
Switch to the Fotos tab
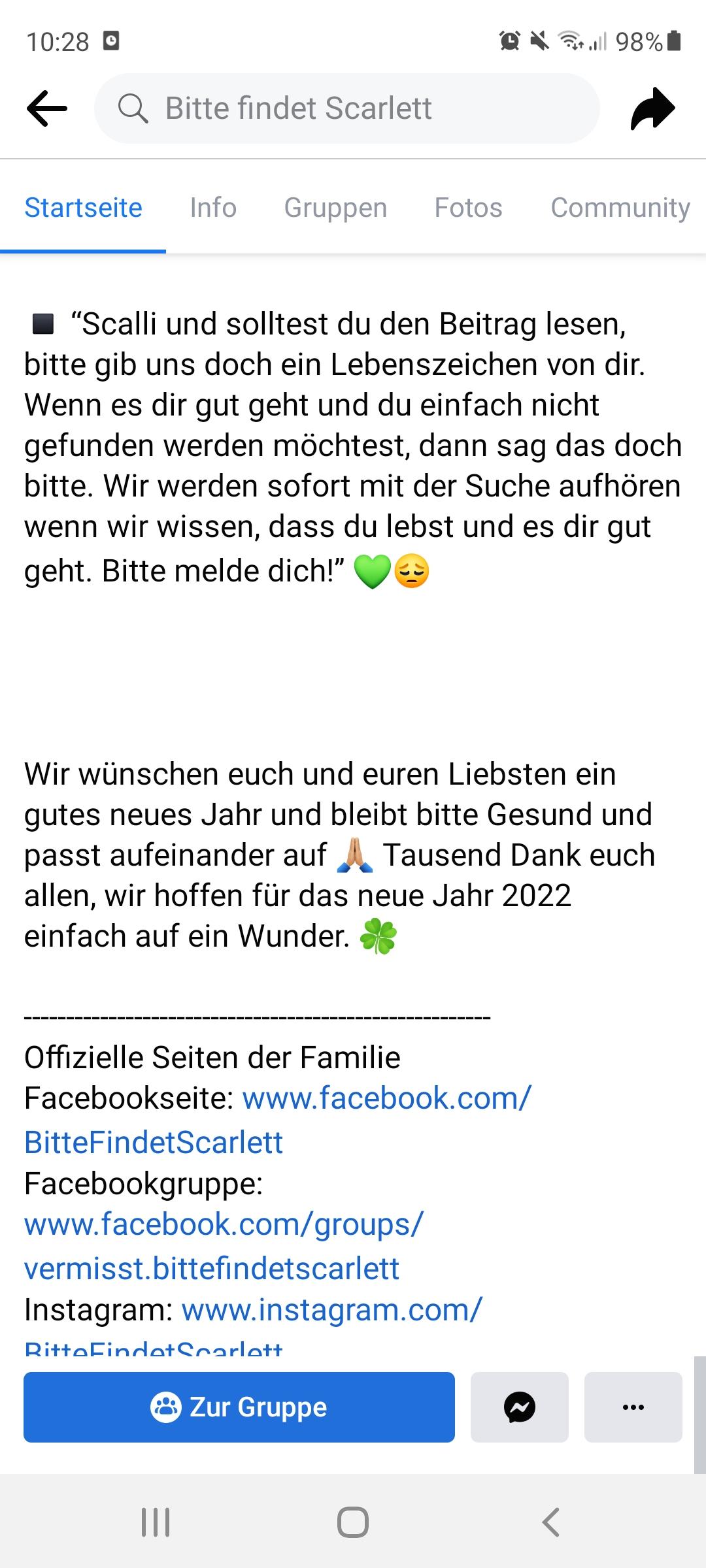pos(468,208)
